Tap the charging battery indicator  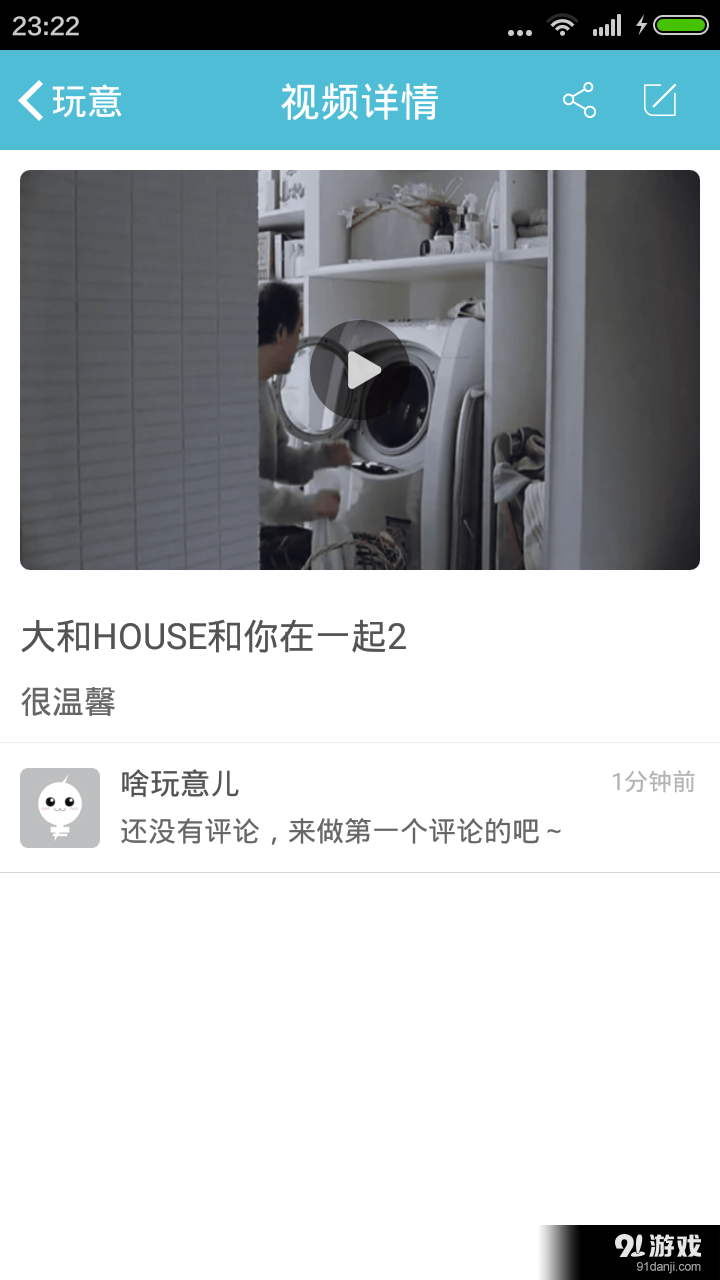click(x=676, y=26)
